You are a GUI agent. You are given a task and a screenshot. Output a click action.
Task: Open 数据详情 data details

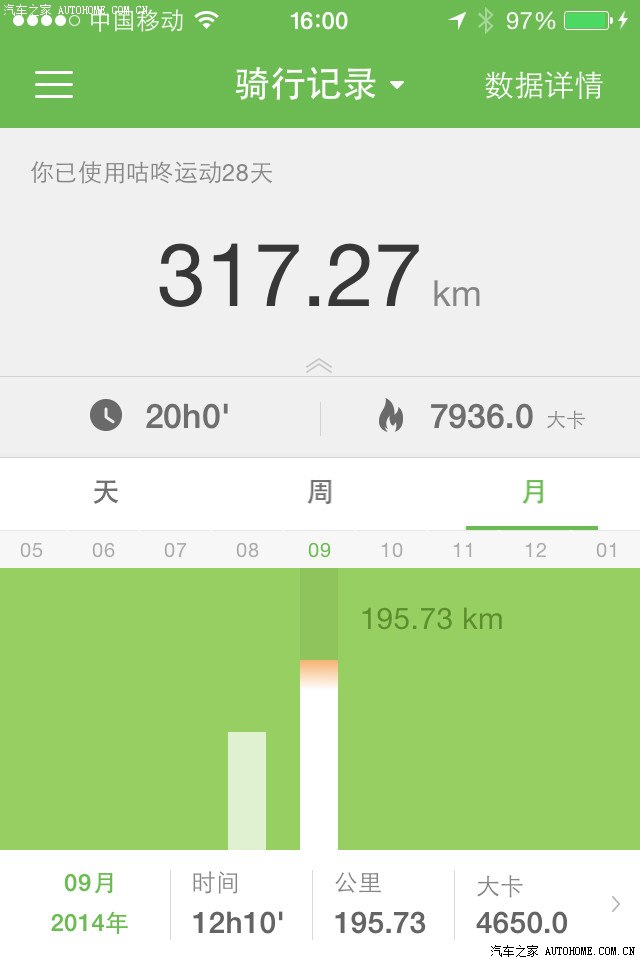tap(543, 85)
